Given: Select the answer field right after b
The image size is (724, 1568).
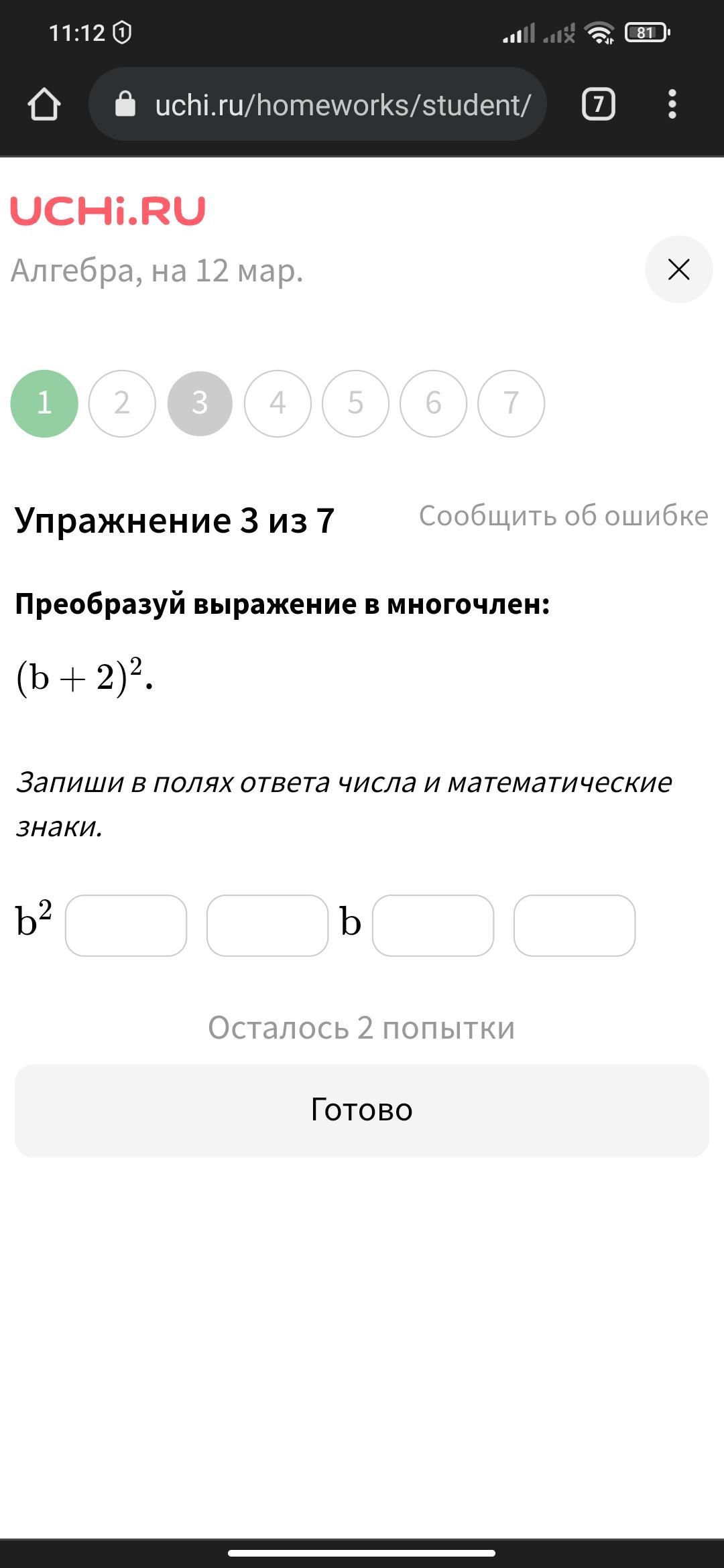Looking at the screenshot, I should click(433, 925).
